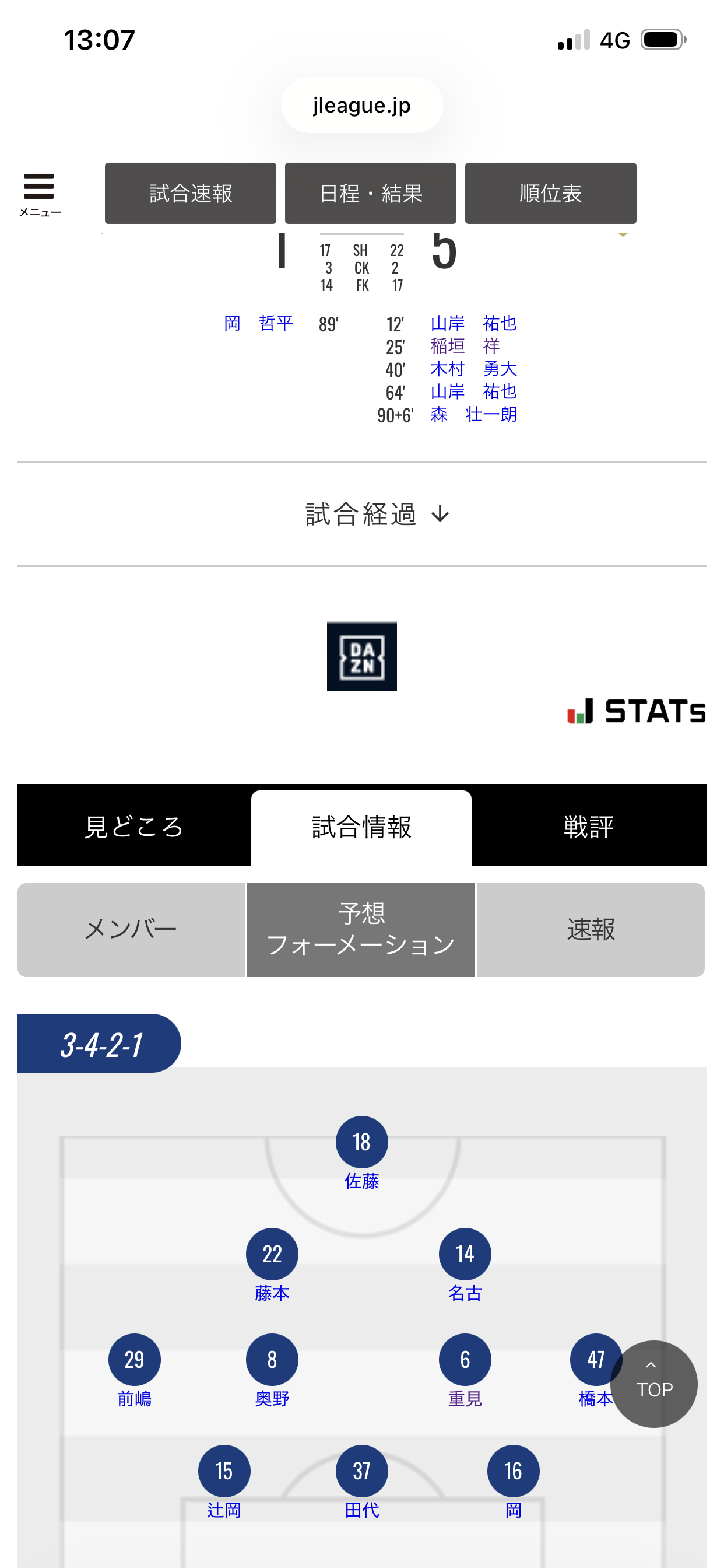Tap the jleague.jp address pill
The height and width of the screenshot is (1568, 724).
pos(361,106)
